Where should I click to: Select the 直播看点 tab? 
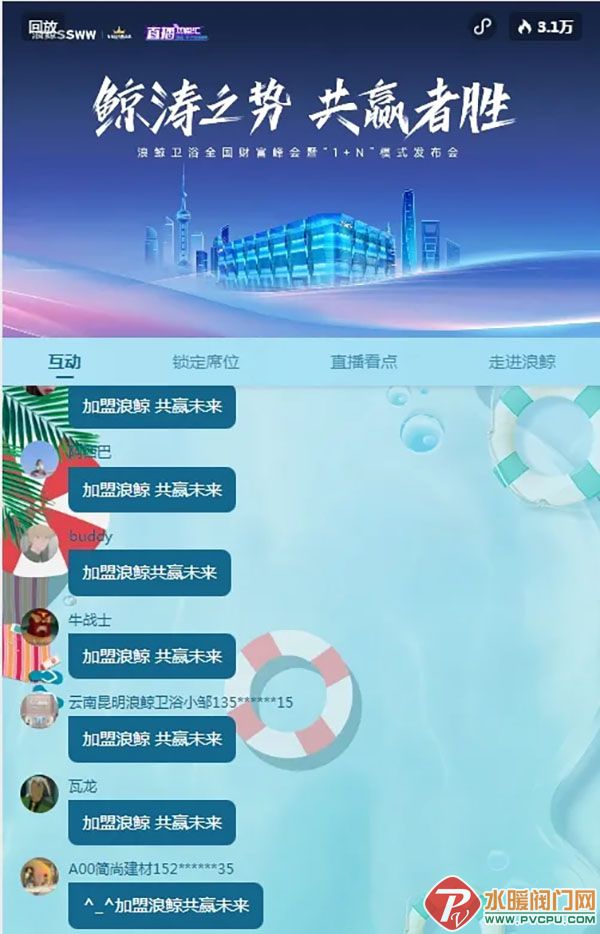click(x=363, y=362)
